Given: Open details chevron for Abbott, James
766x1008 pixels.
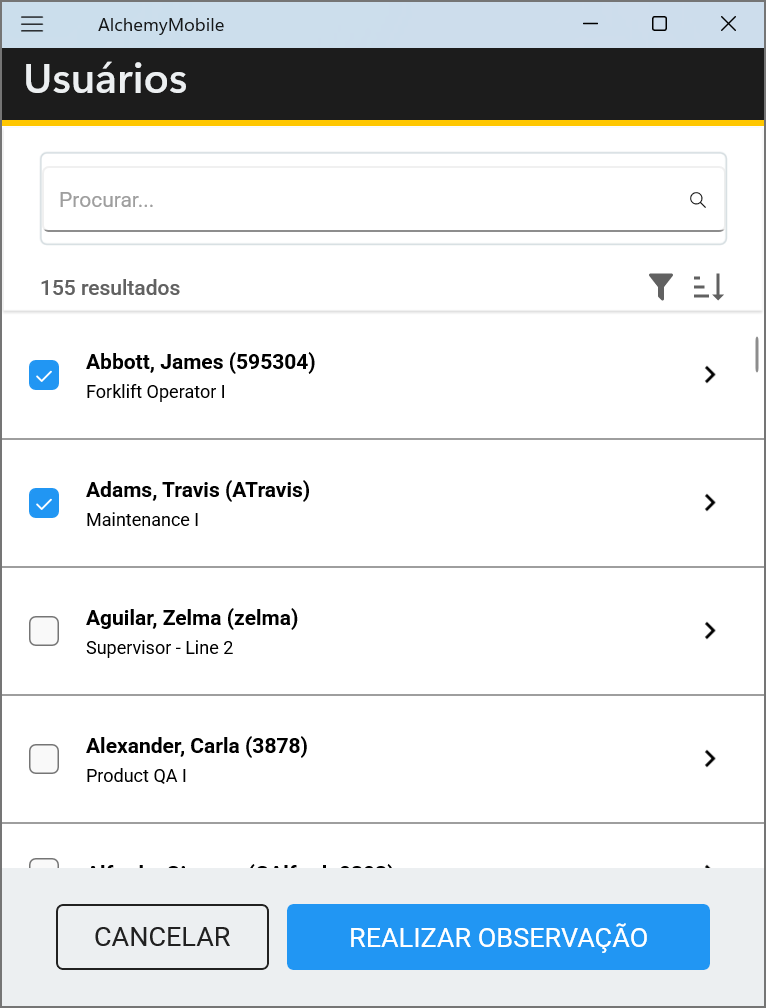Looking at the screenshot, I should coord(710,375).
